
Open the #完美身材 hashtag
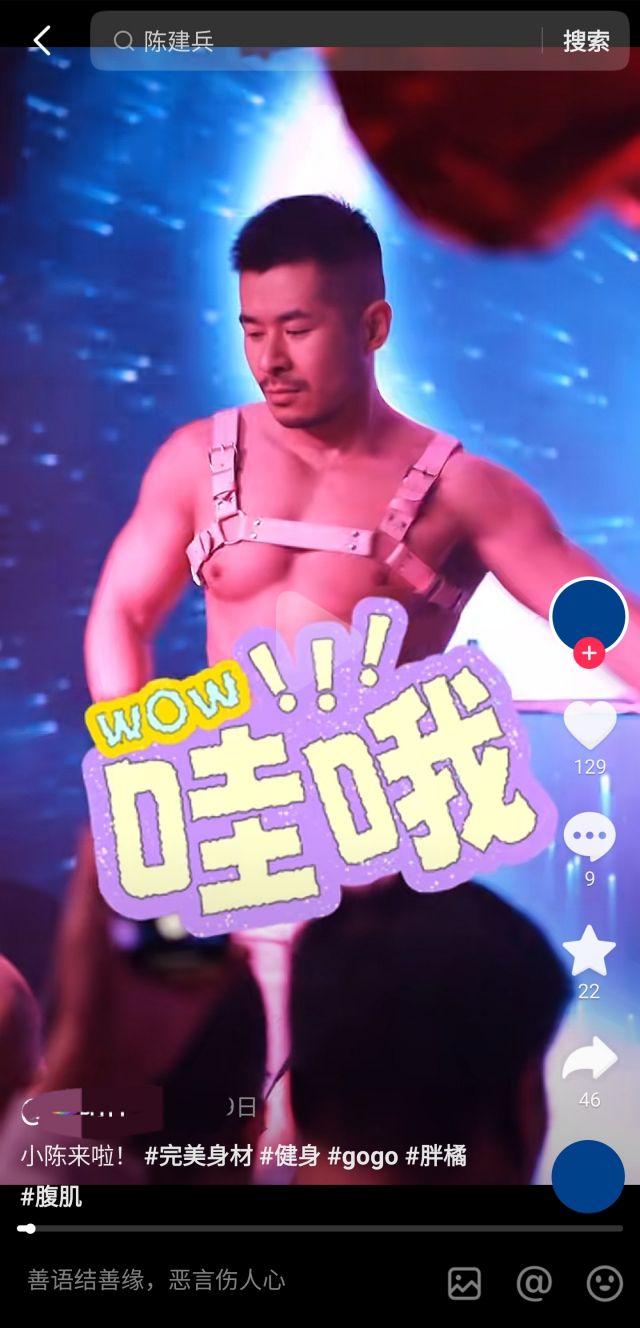199,1157
